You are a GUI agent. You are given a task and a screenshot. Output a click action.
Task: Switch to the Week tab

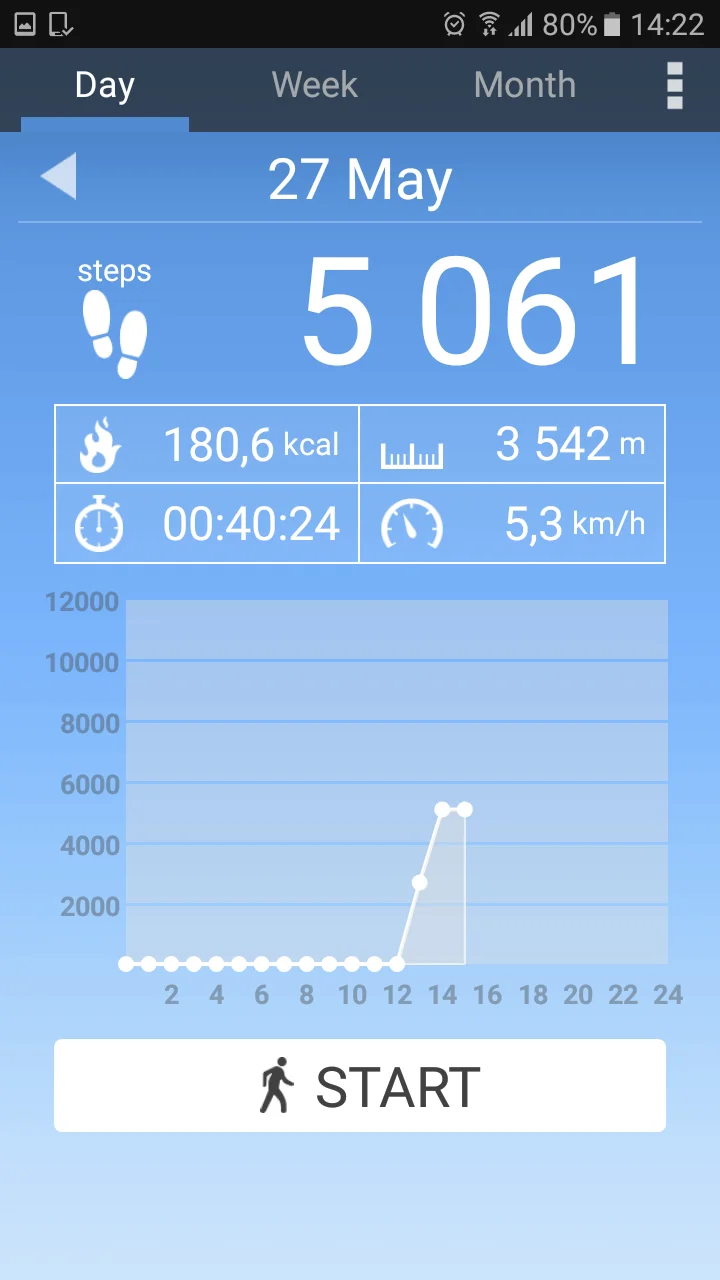314,86
